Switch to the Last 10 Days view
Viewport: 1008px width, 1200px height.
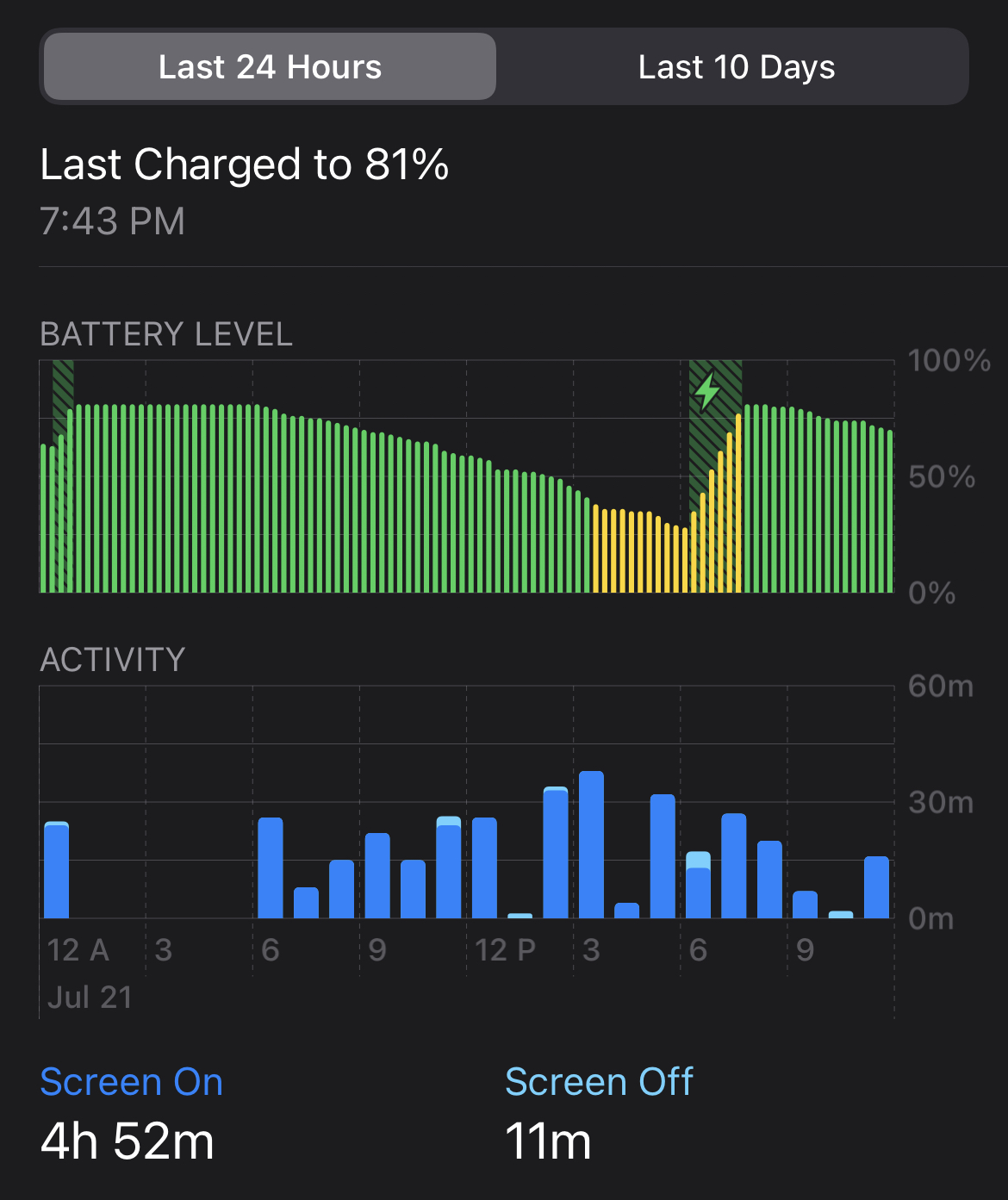[x=736, y=67]
